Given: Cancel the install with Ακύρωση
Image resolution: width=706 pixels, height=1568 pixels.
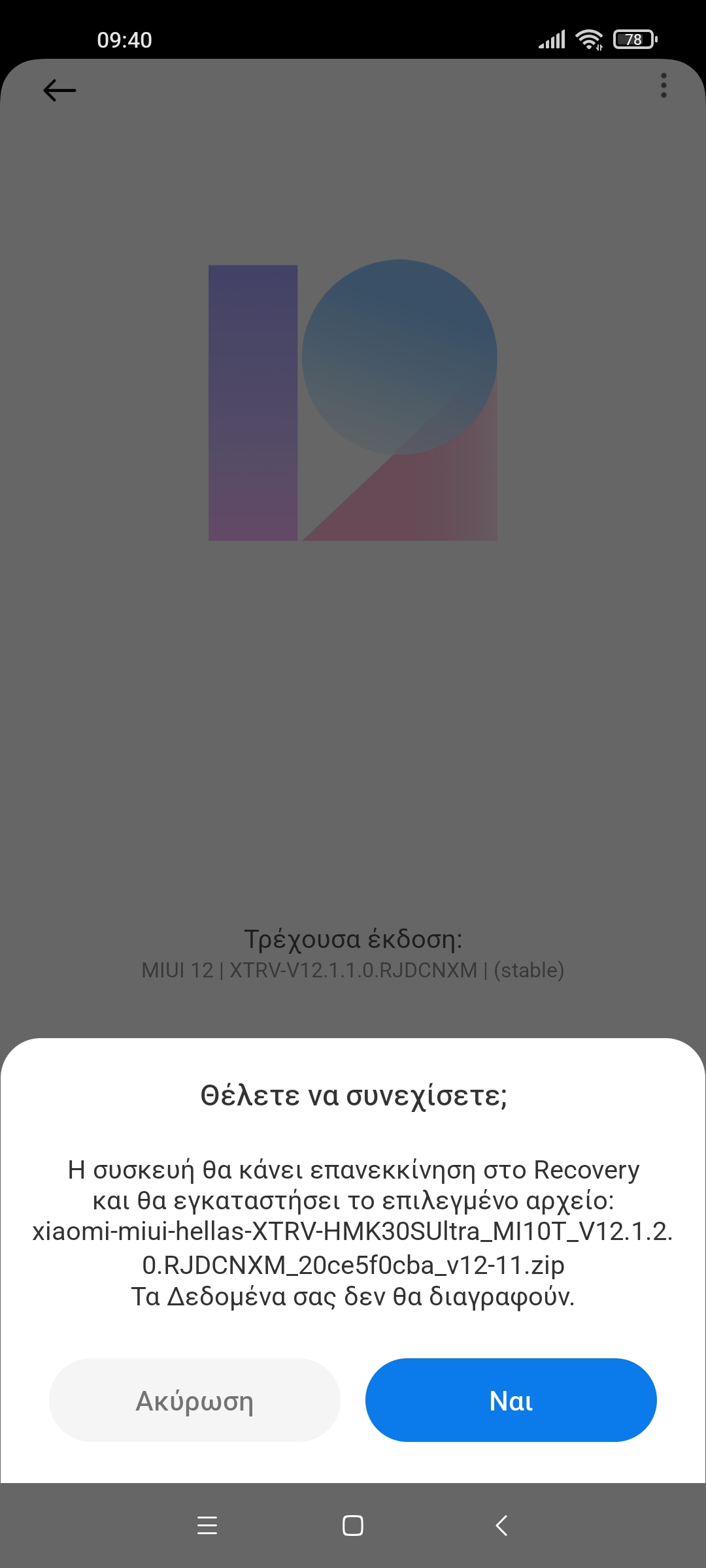Looking at the screenshot, I should click(x=194, y=1400).
